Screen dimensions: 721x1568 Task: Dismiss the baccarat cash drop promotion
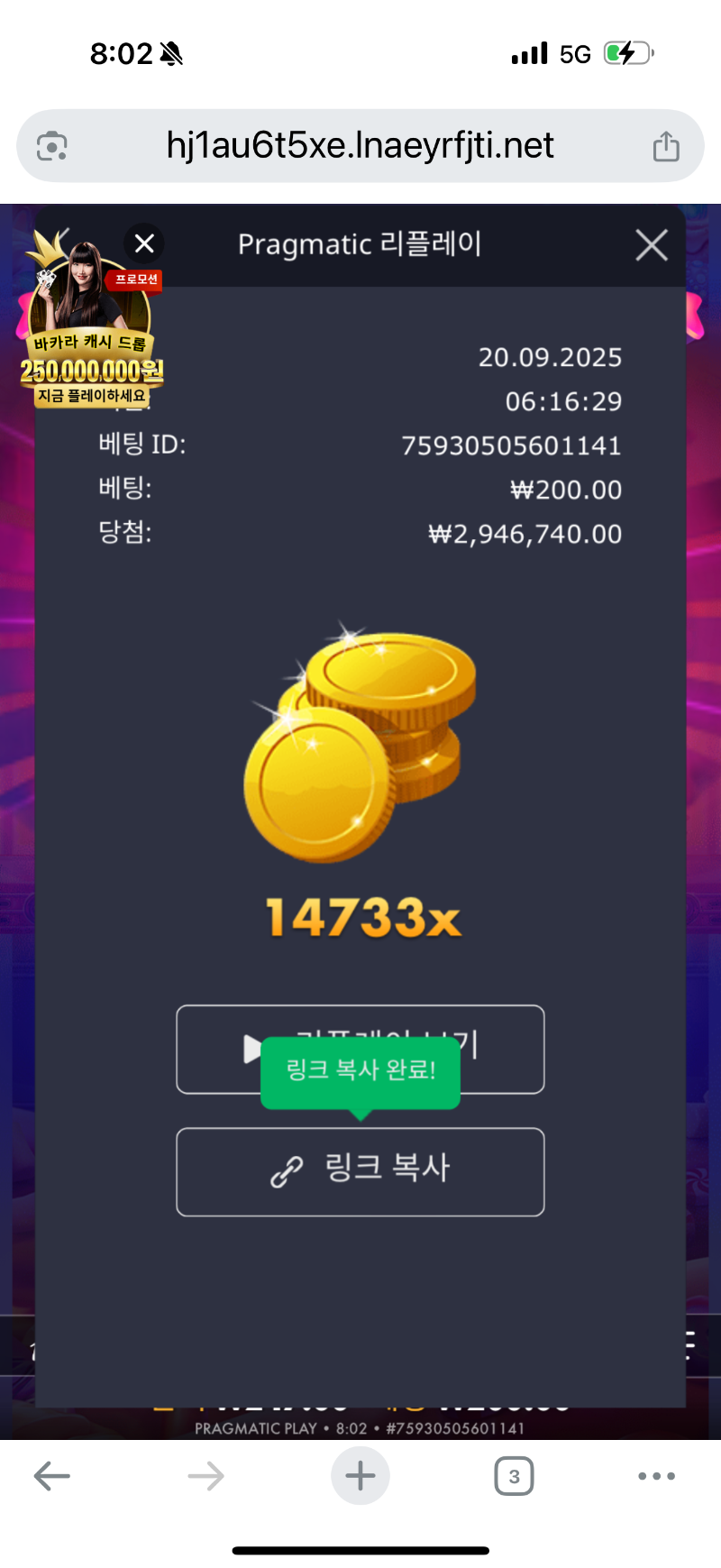[x=144, y=243]
